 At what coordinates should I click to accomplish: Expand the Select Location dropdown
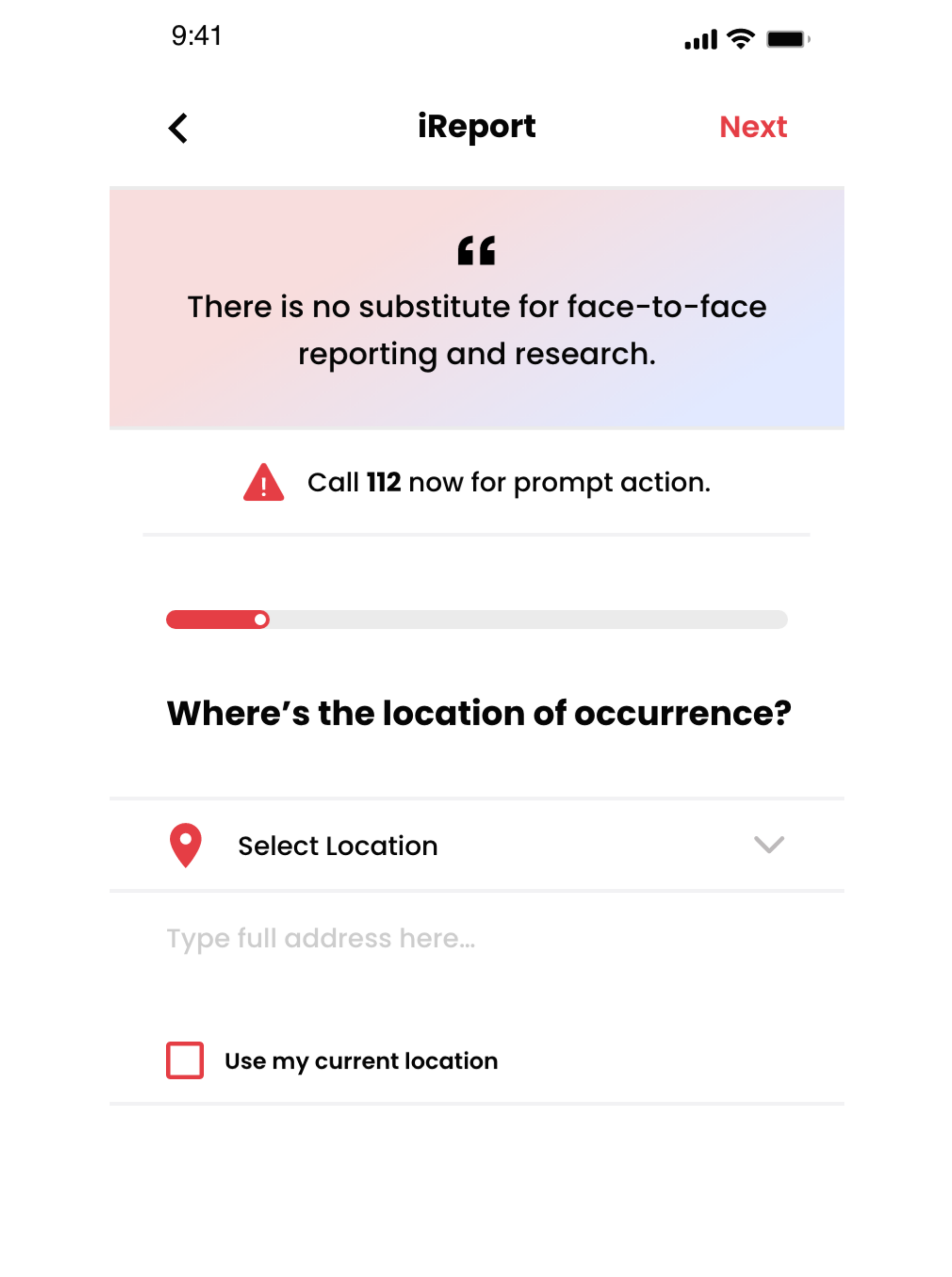[768, 845]
